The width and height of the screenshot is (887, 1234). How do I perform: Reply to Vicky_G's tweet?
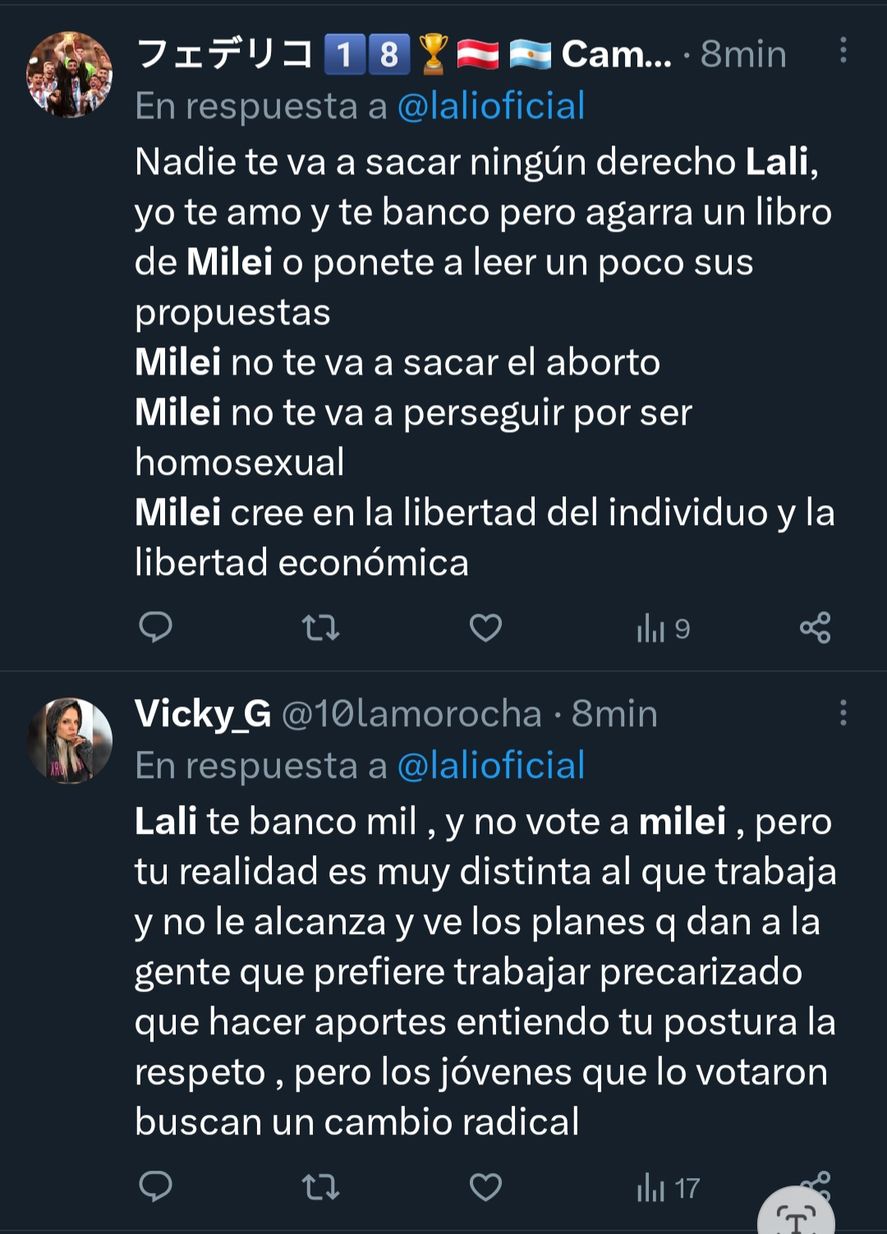(155, 1187)
